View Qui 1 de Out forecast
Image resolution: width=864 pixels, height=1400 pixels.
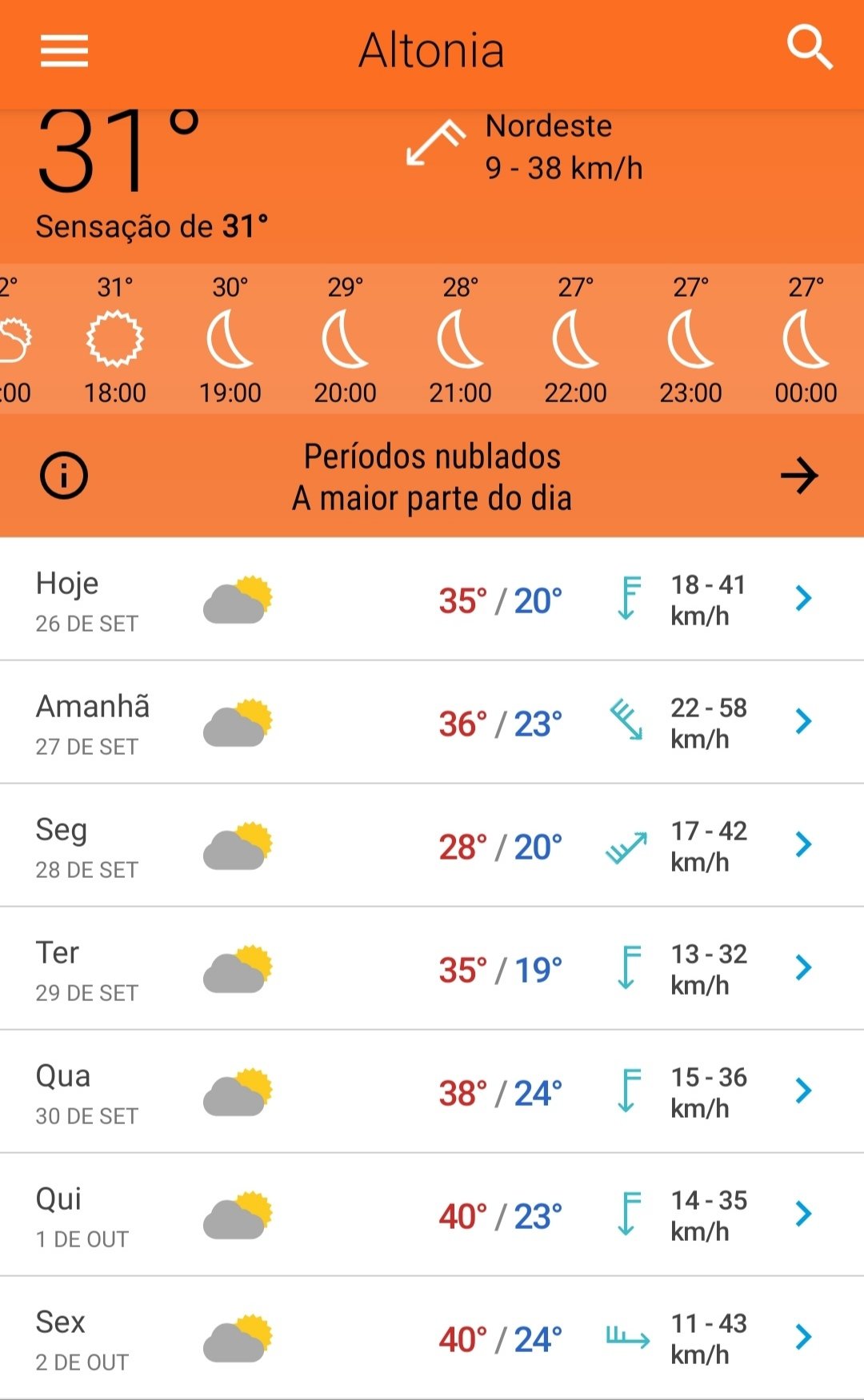click(432, 1215)
